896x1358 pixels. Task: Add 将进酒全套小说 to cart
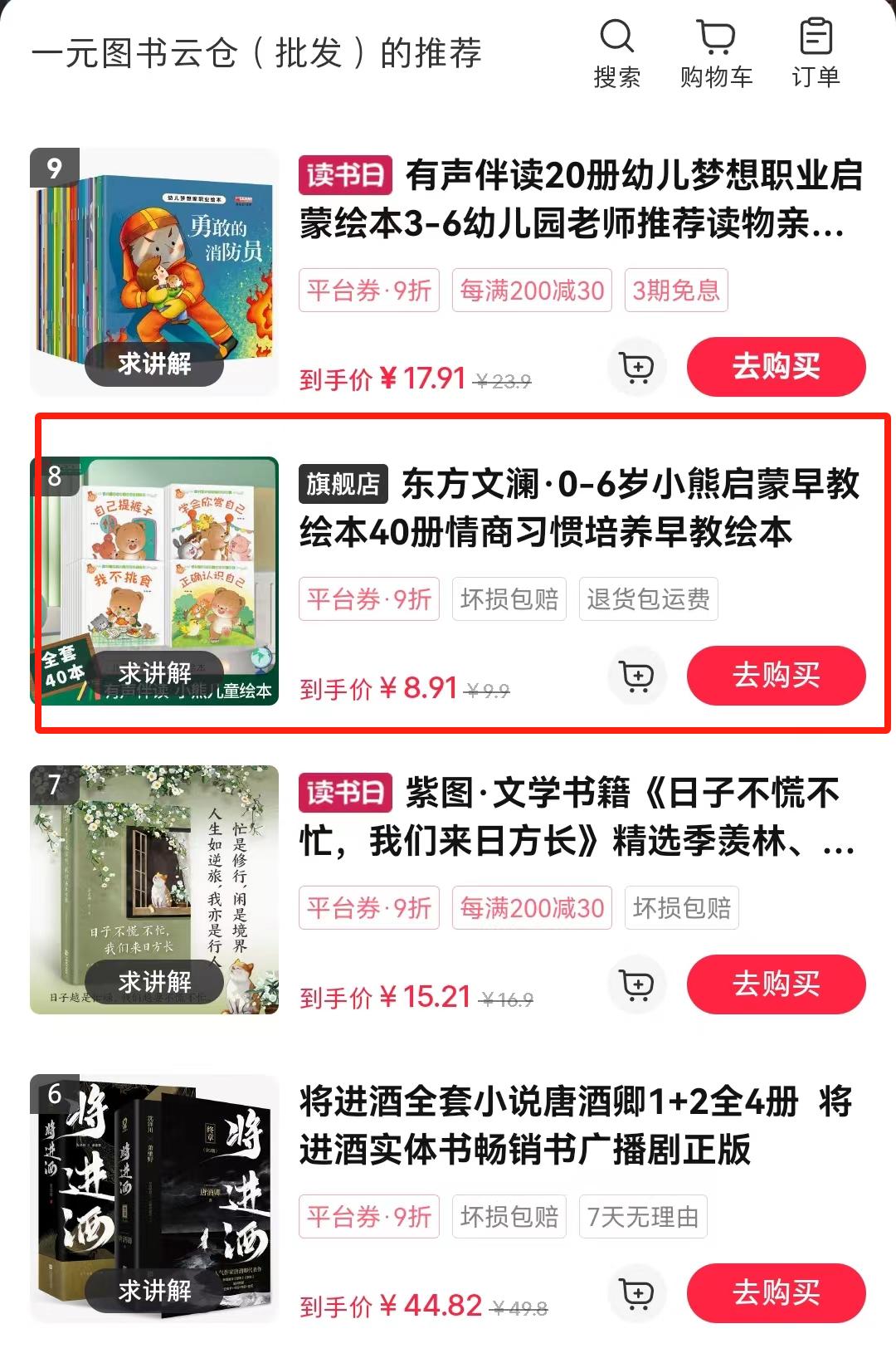pyautogui.click(x=637, y=1293)
